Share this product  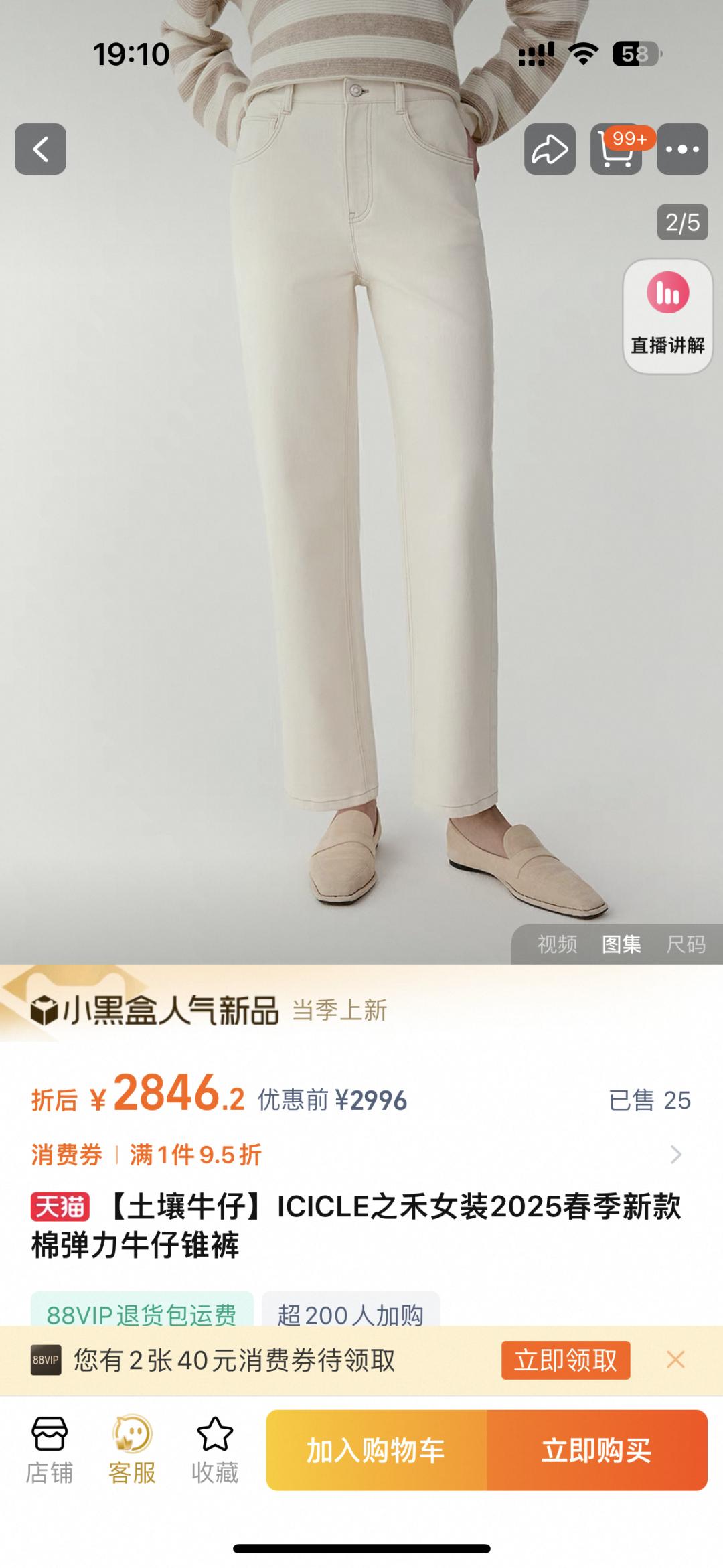tap(550, 149)
